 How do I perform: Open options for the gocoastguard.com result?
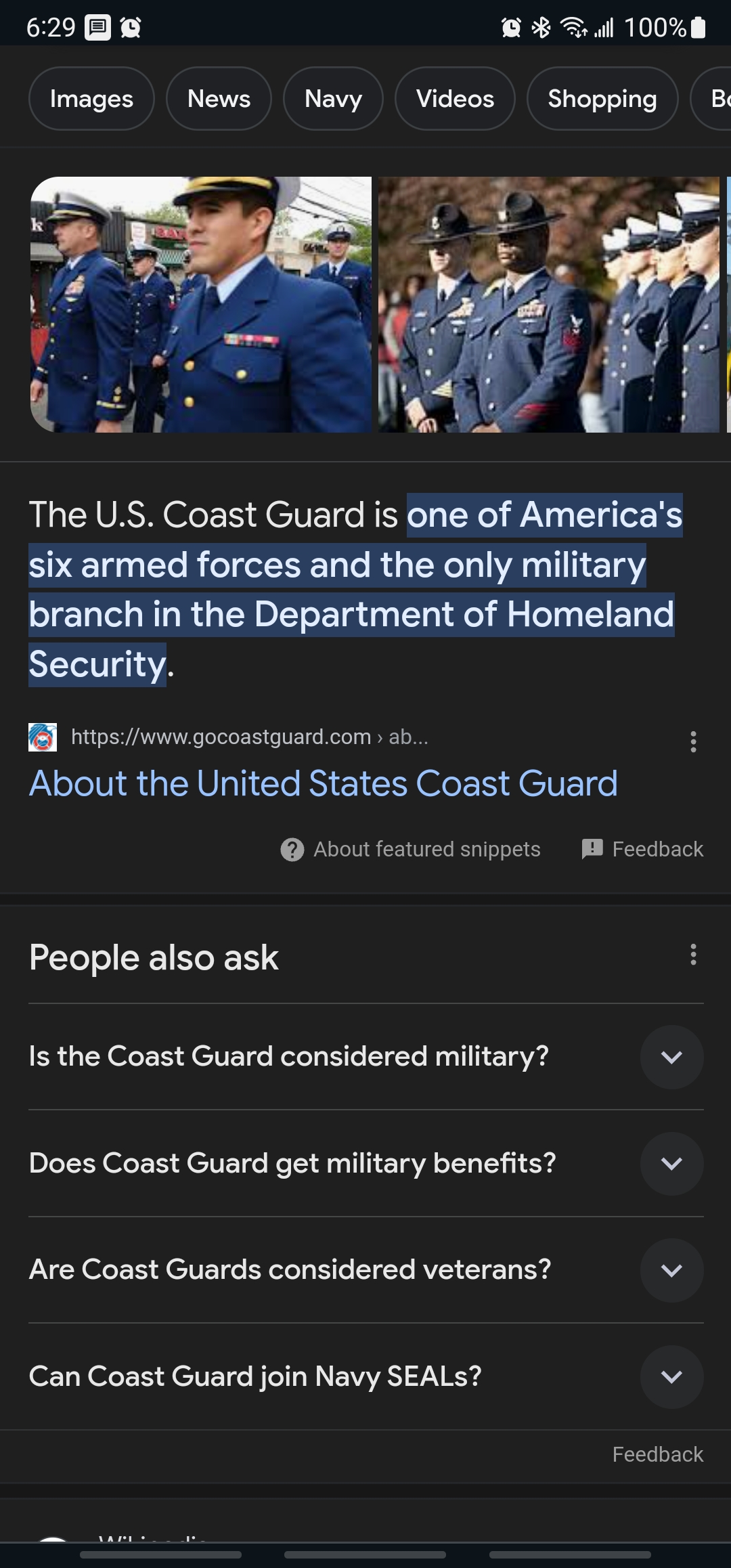tap(693, 741)
